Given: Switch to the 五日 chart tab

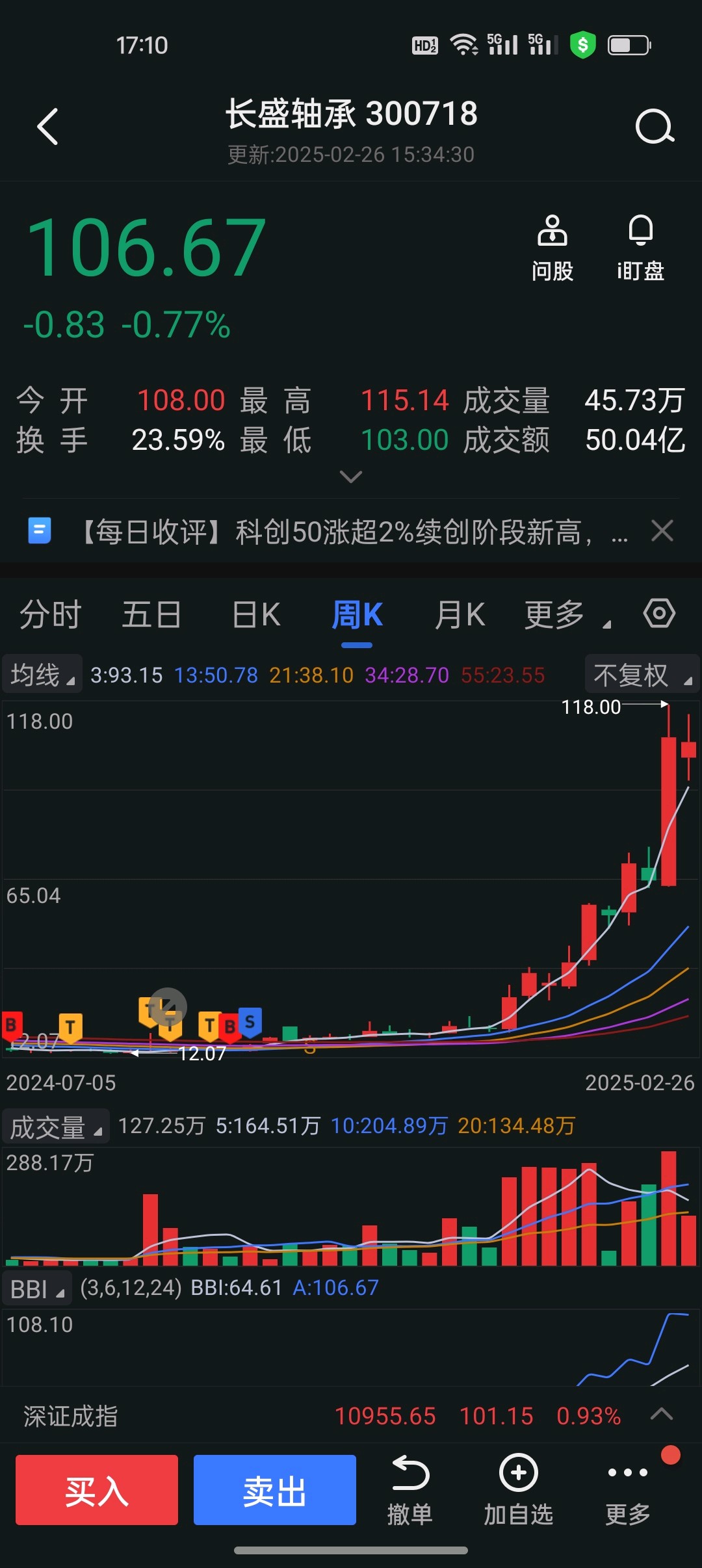Looking at the screenshot, I should (x=151, y=615).
